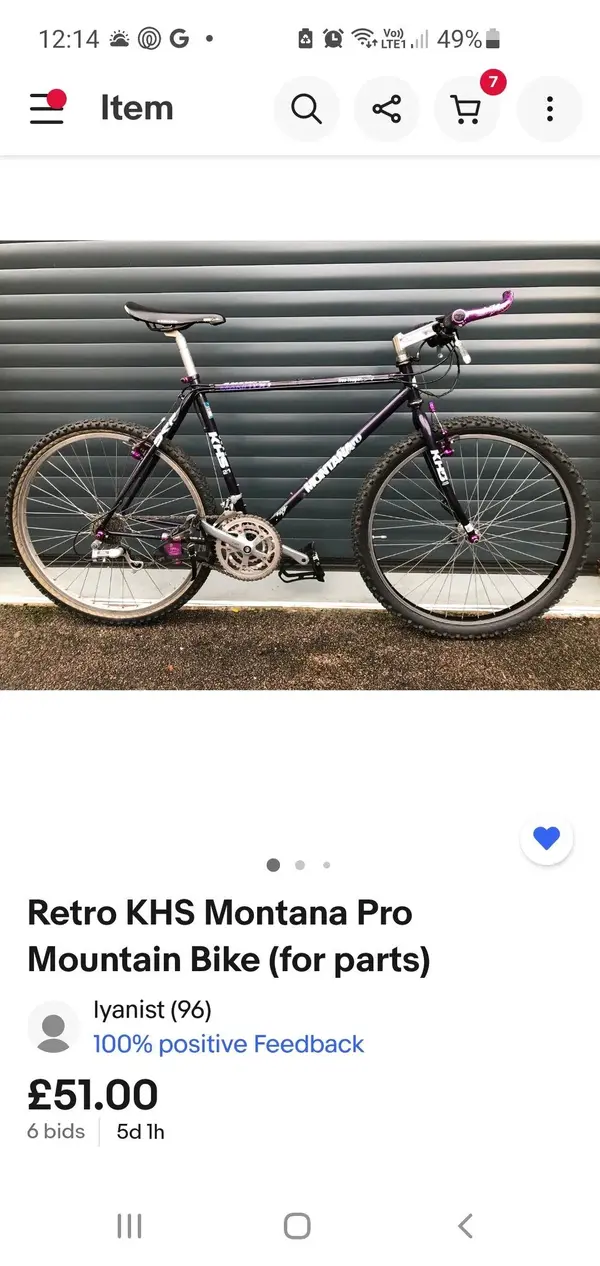View the 6 bids history
The image size is (600, 1266).
click(56, 1132)
